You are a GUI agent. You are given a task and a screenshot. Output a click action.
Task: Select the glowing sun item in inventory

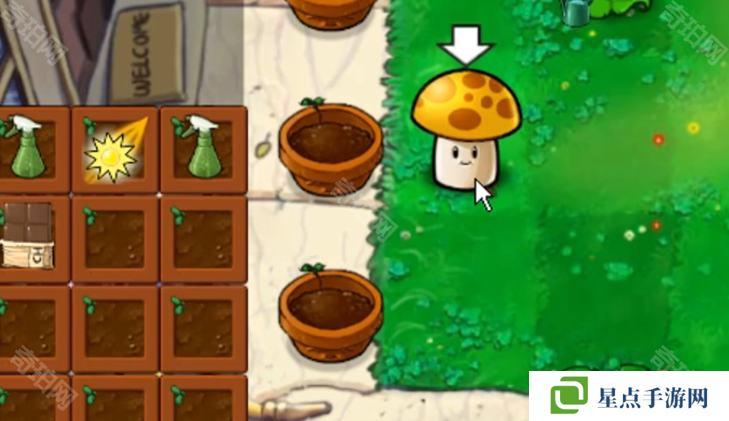112,152
